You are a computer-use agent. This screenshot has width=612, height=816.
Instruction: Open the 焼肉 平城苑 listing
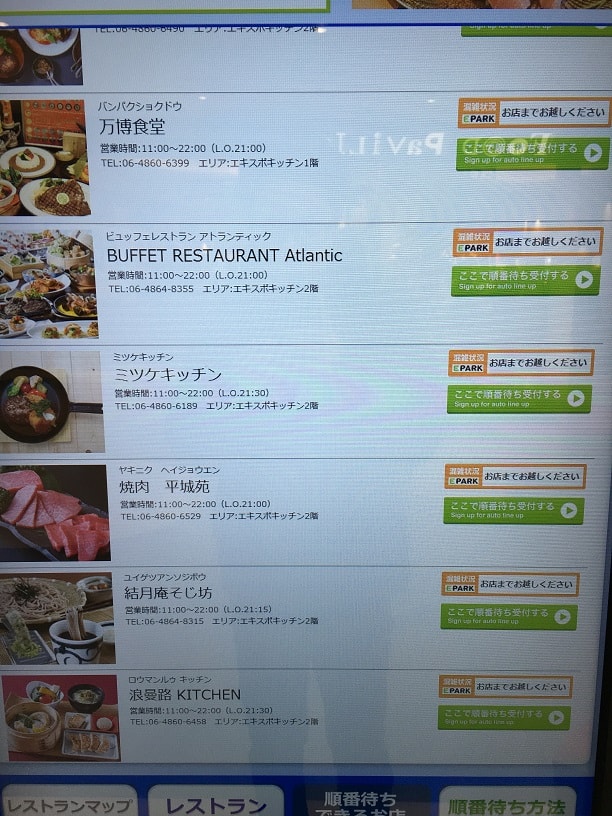pyautogui.click(x=166, y=486)
